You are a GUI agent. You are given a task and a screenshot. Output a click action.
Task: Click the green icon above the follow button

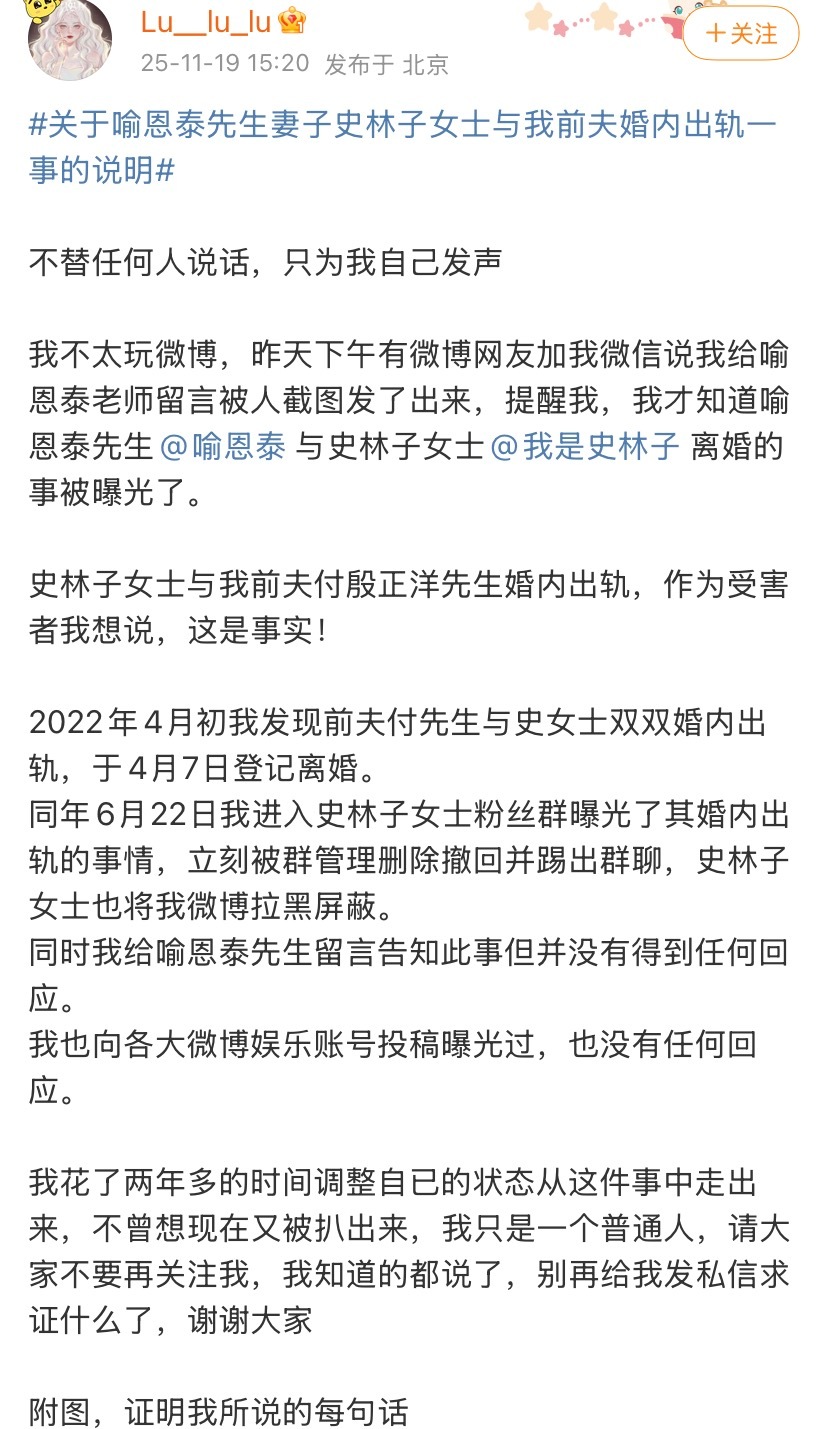681,9
